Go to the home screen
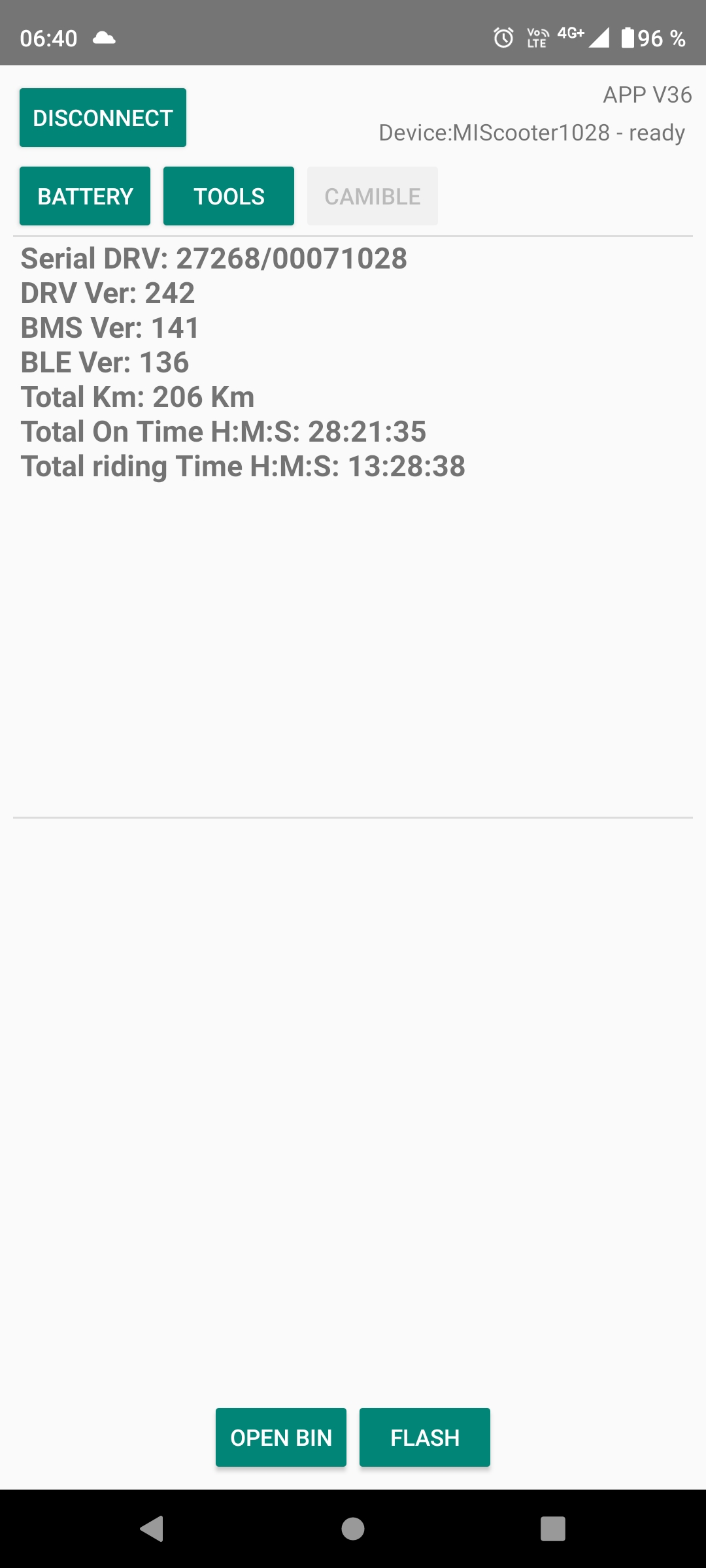 click(x=353, y=1529)
